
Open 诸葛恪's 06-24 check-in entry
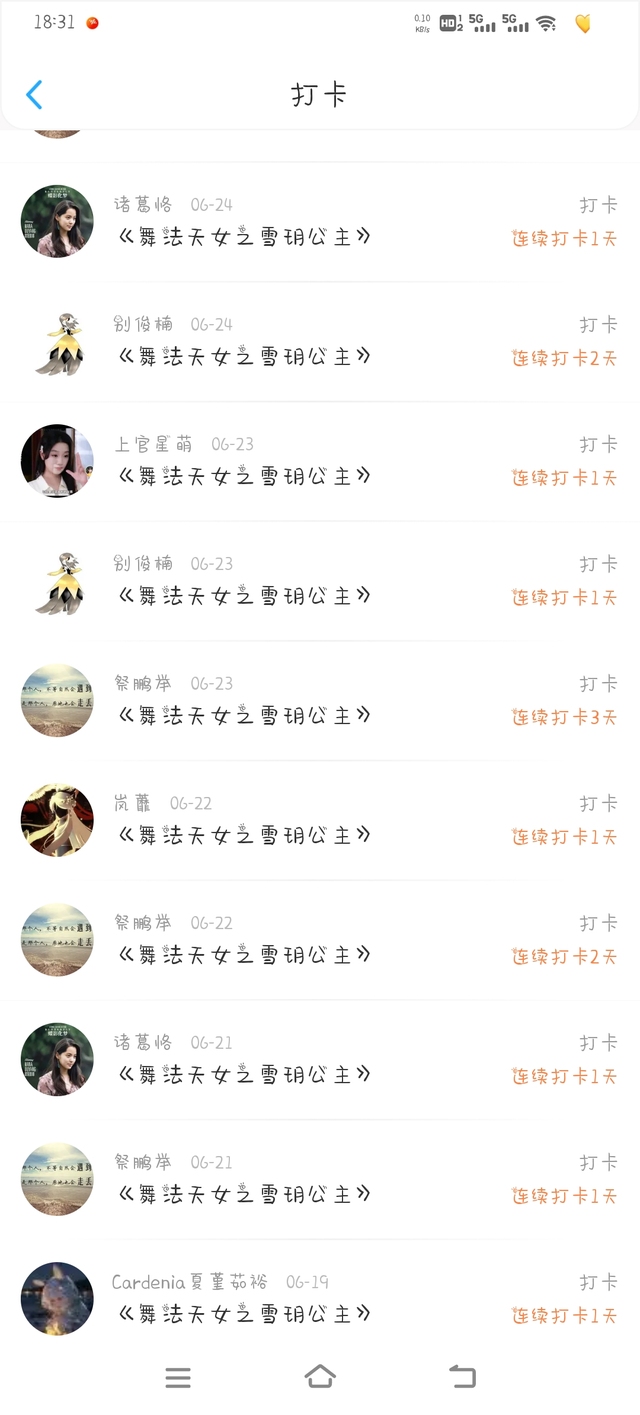pos(320,222)
